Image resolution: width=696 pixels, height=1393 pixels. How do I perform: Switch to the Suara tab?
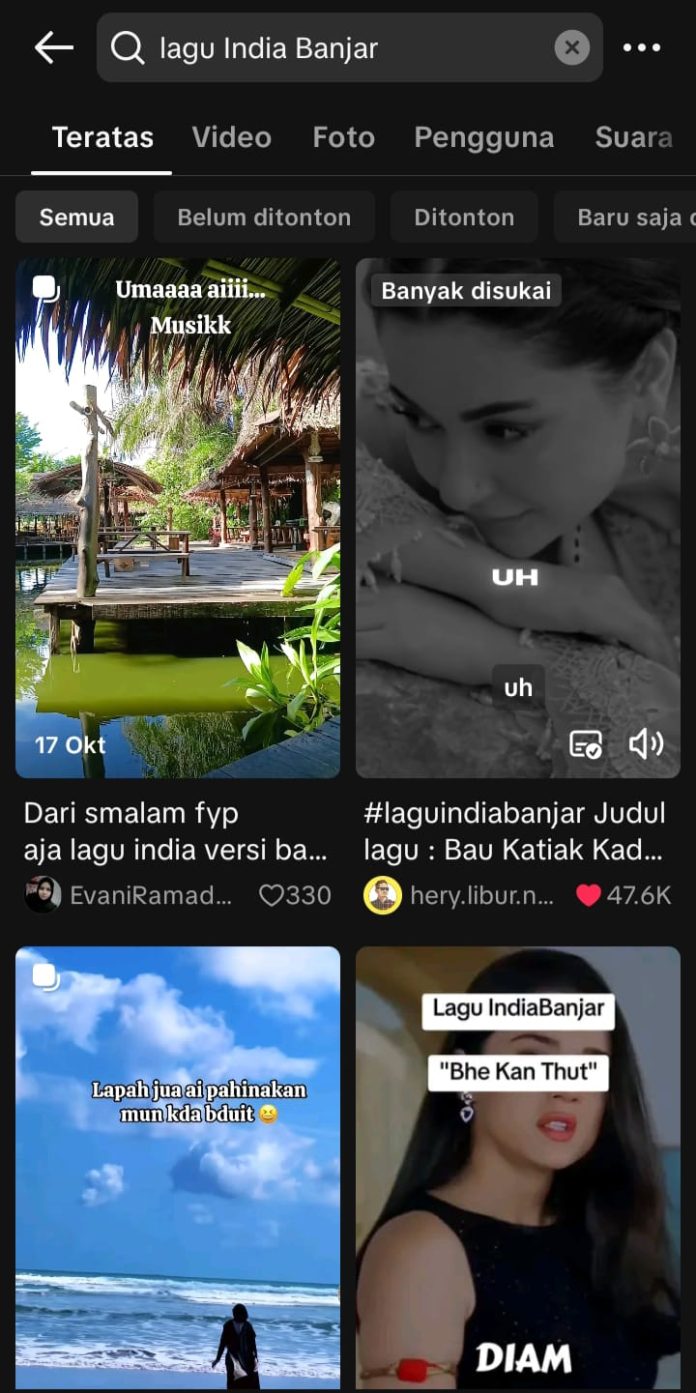pyautogui.click(x=633, y=137)
